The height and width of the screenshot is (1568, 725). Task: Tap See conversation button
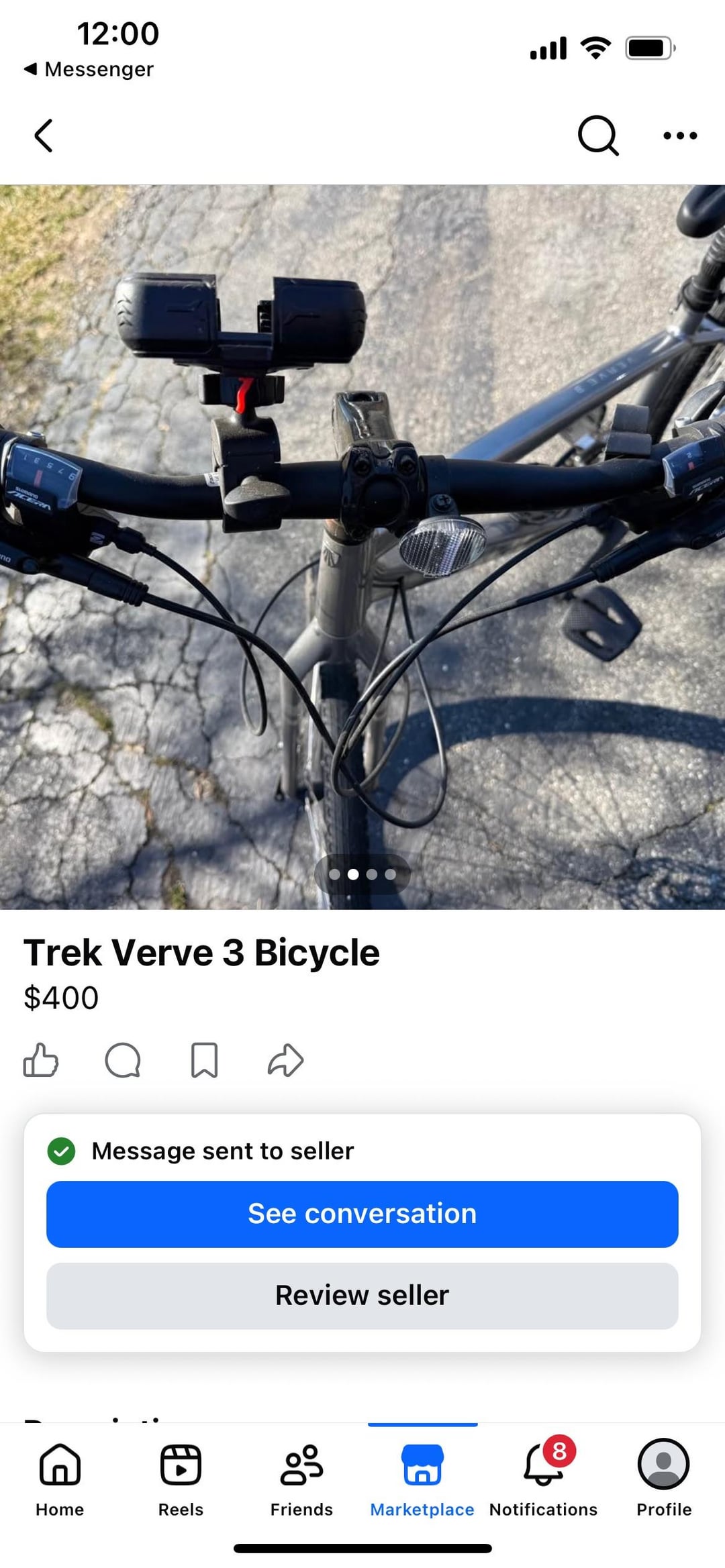[x=362, y=1214]
